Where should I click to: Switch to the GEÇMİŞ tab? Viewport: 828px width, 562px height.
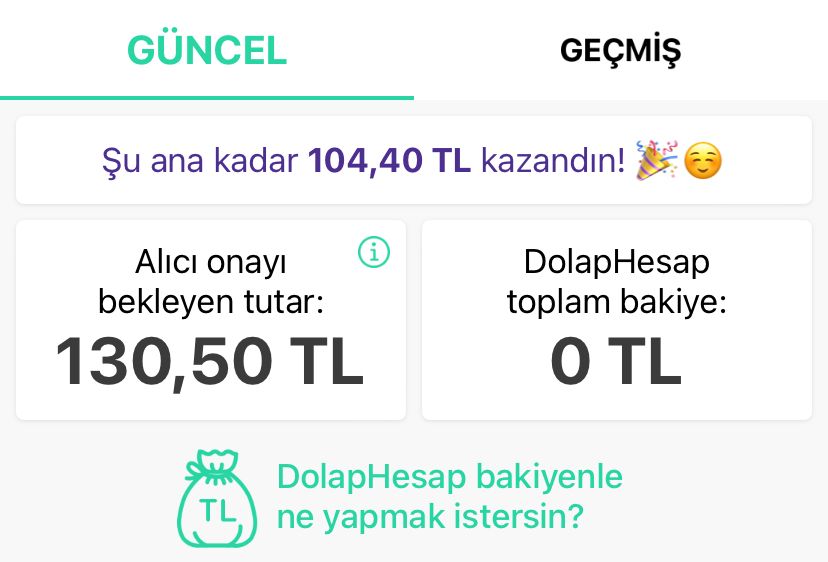pos(620,50)
